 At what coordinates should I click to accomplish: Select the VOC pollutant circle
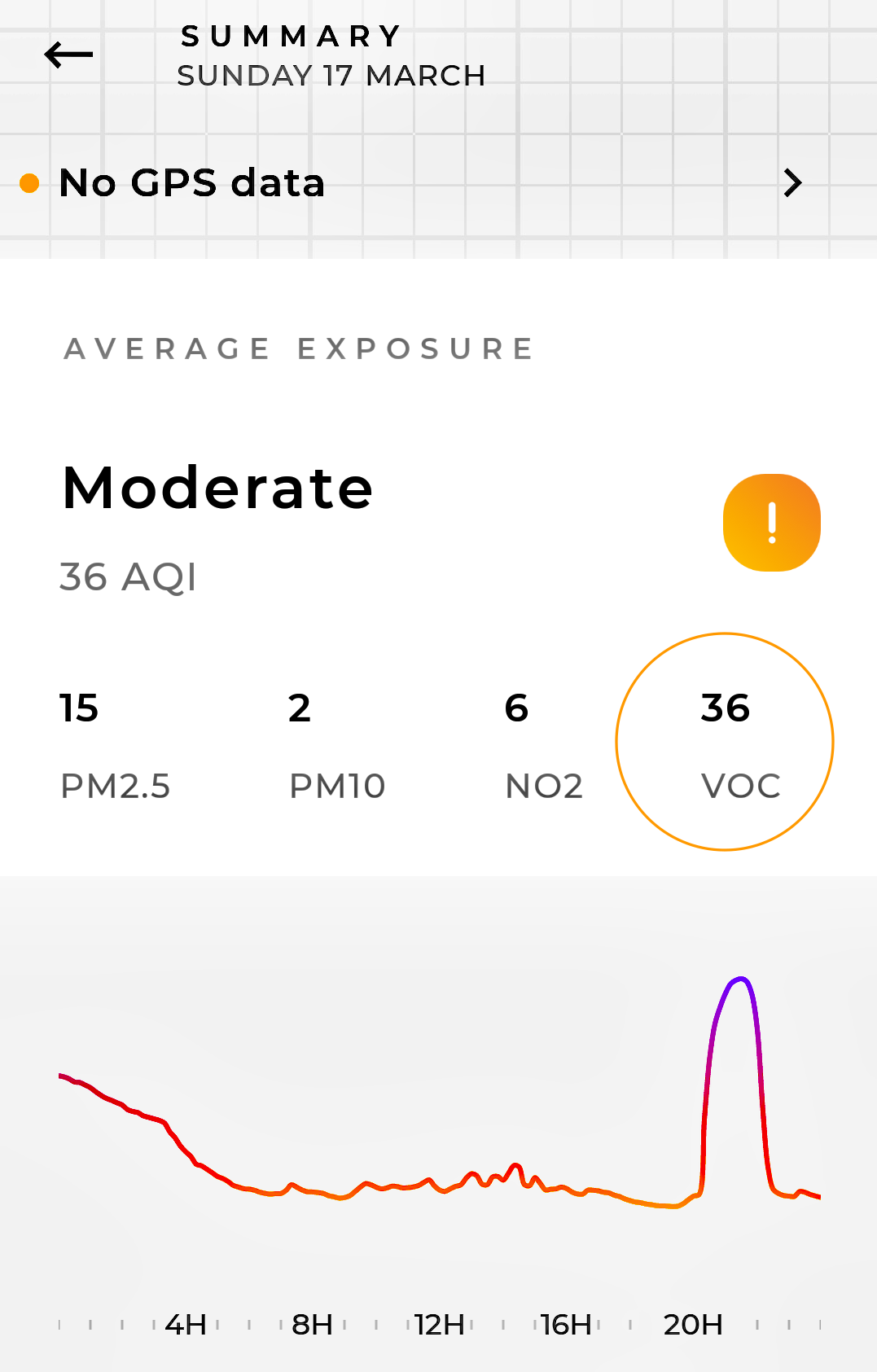(x=725, y=742)
